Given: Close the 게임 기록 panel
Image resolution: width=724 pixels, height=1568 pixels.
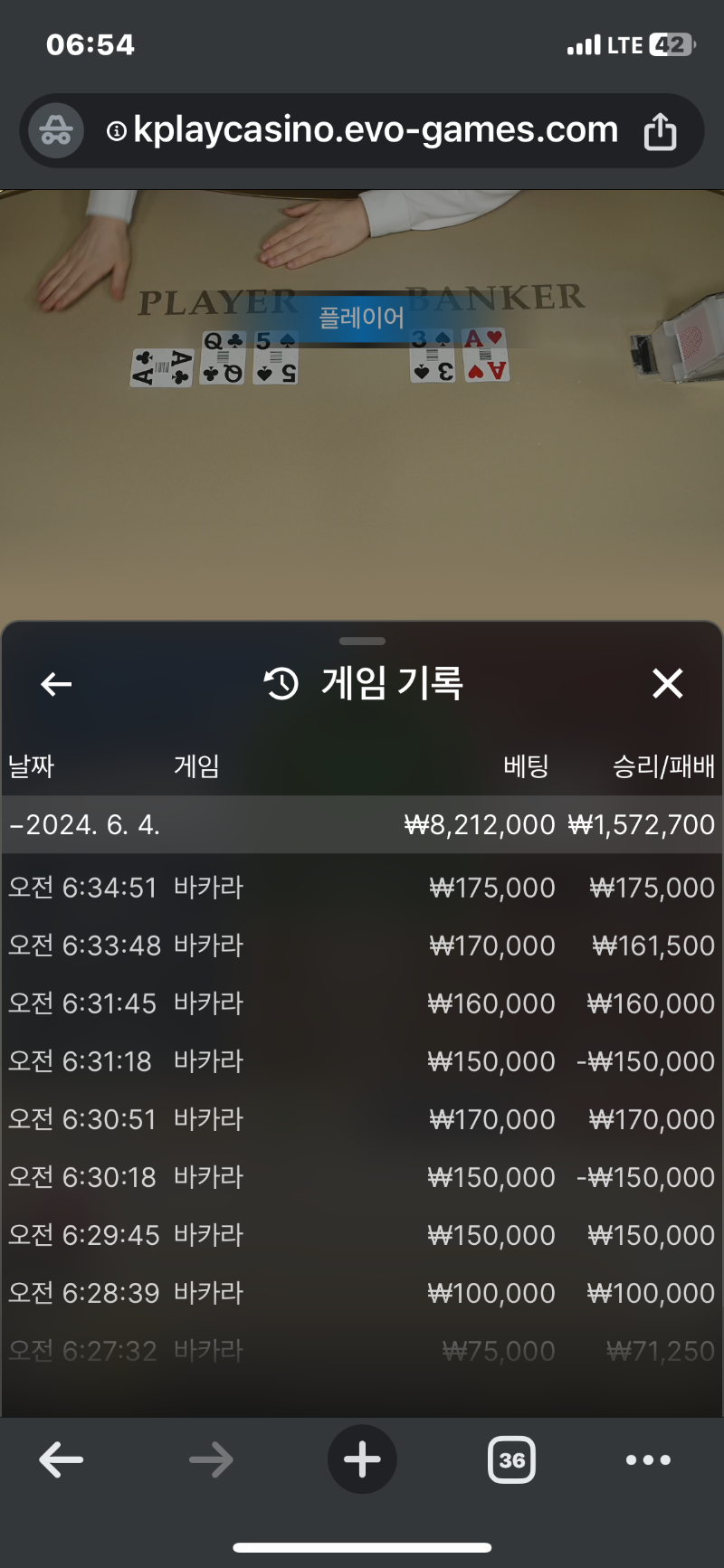Looking at the screenshot, I should click(668, 684).
